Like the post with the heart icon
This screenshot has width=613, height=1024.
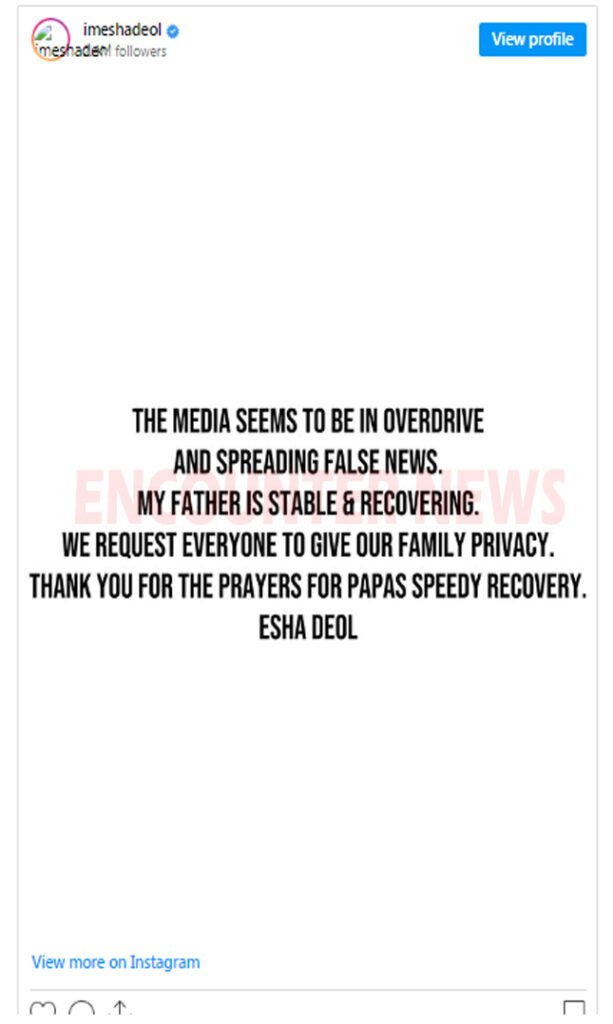pos(43,1012)
